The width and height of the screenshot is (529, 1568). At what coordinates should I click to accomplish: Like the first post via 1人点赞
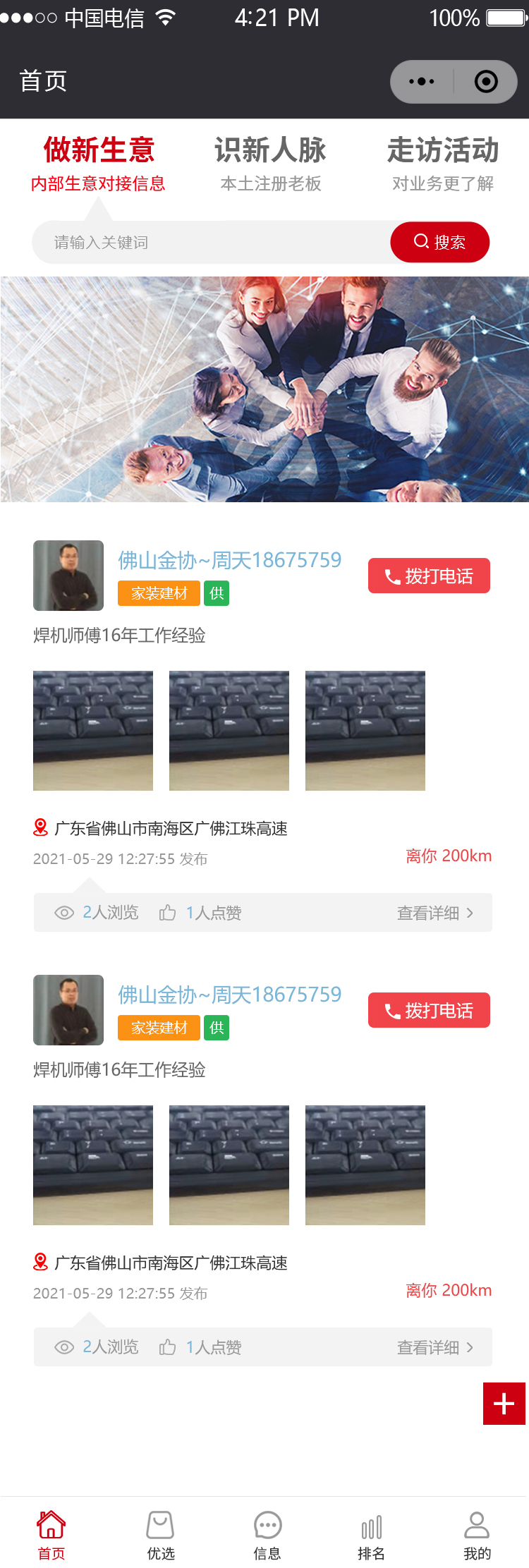click(x=201, y=913)
